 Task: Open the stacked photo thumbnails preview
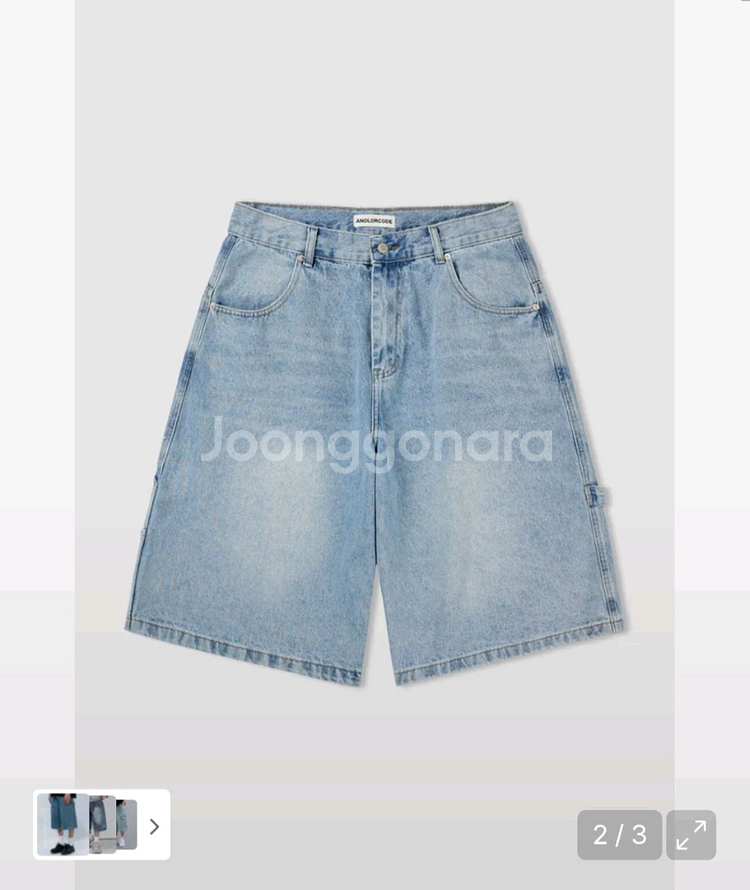tap(86, 825)
